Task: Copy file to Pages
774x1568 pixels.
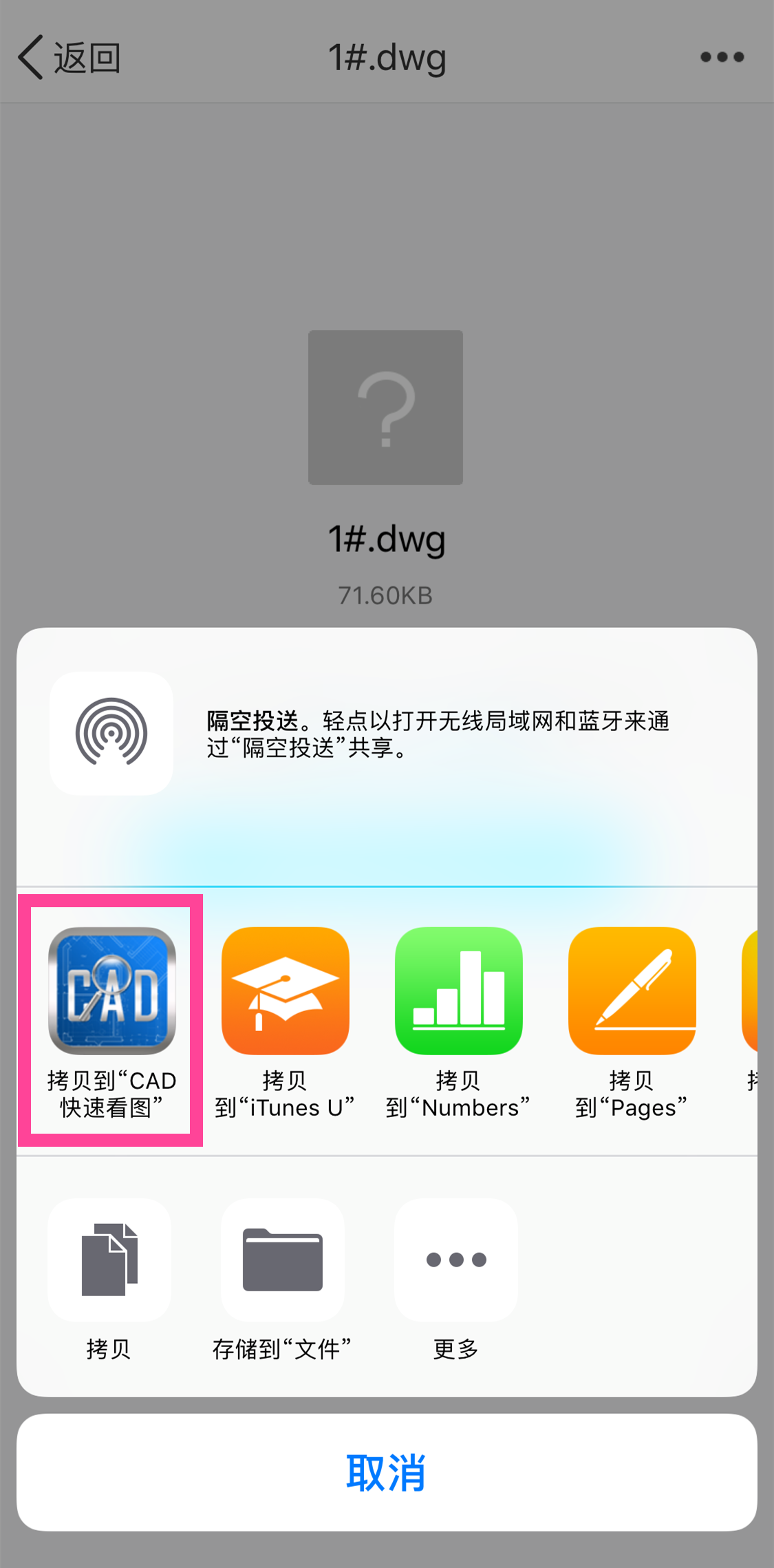Action: [632, 991]
